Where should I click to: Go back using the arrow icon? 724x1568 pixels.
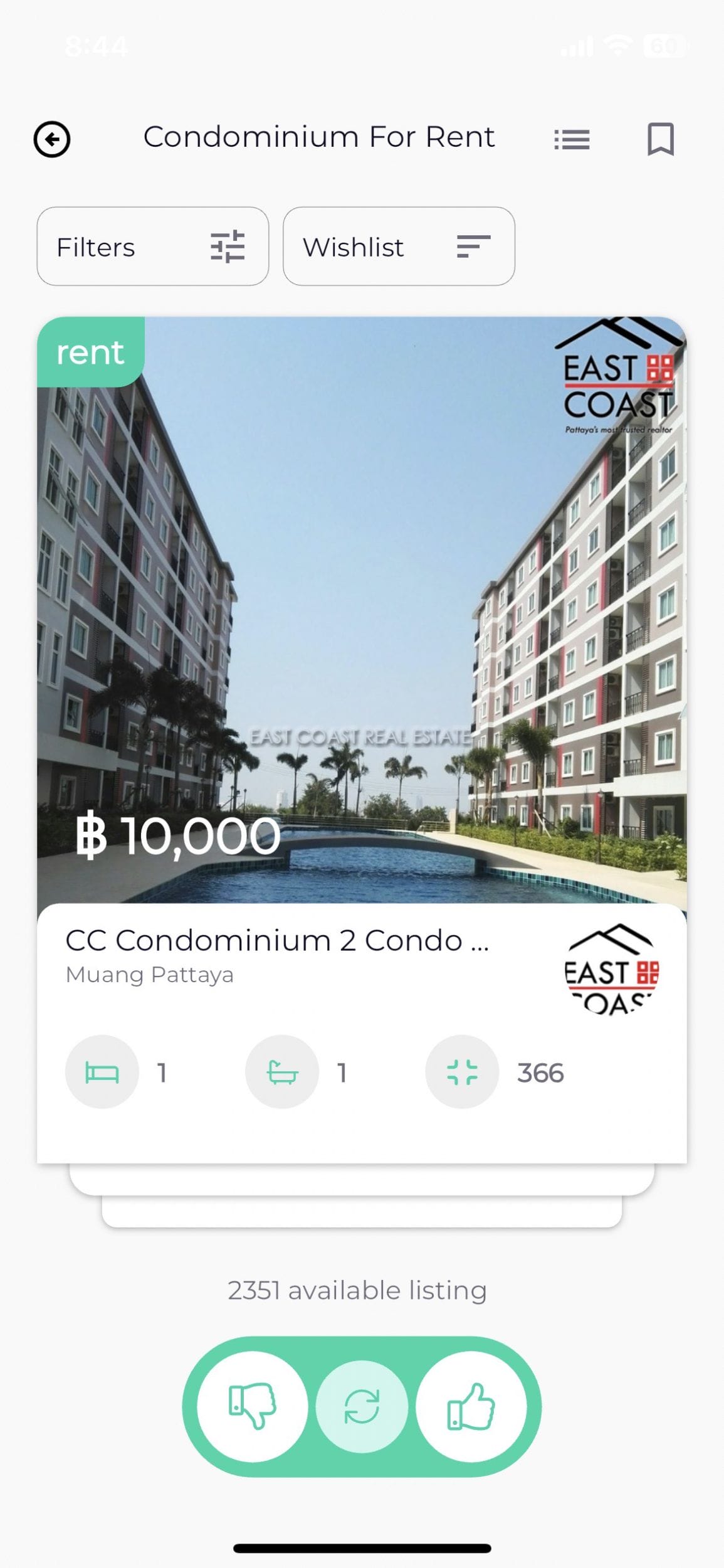(x=52, y=139)
